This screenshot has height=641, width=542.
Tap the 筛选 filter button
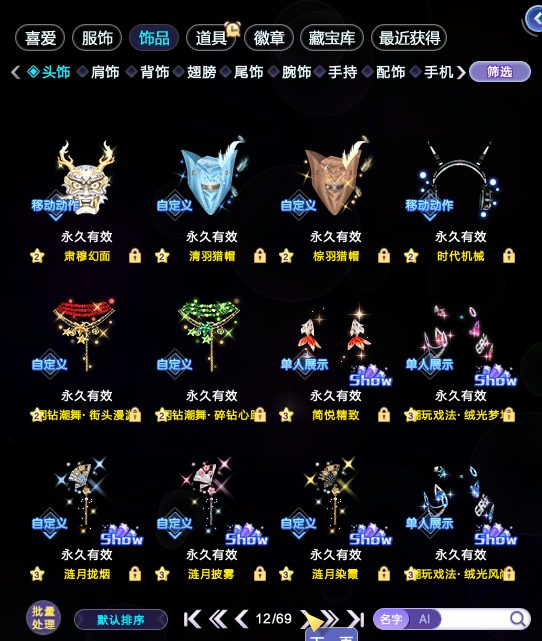[x=499, y=72]
